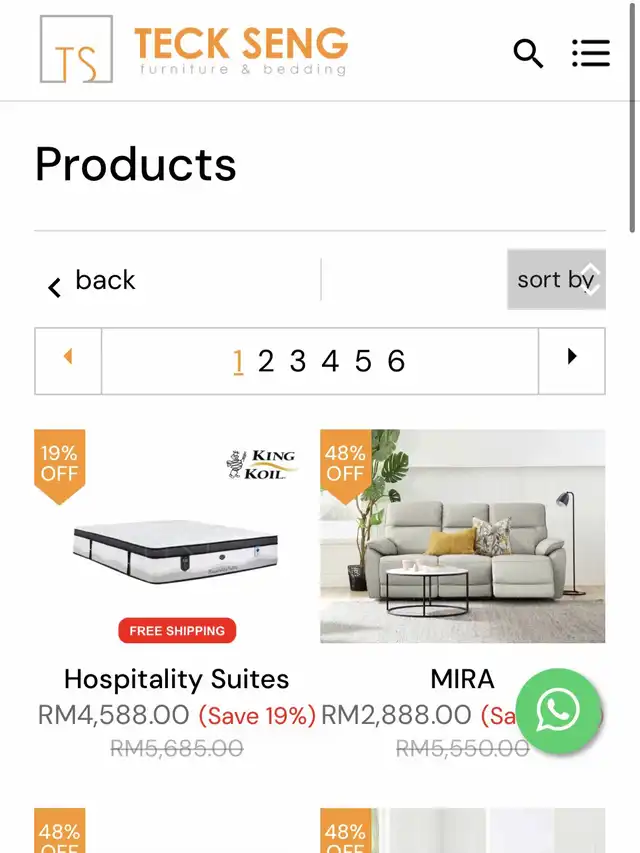Jump to page 6
This screenshot has height=853, width=640.
click(x=396, y=361)
